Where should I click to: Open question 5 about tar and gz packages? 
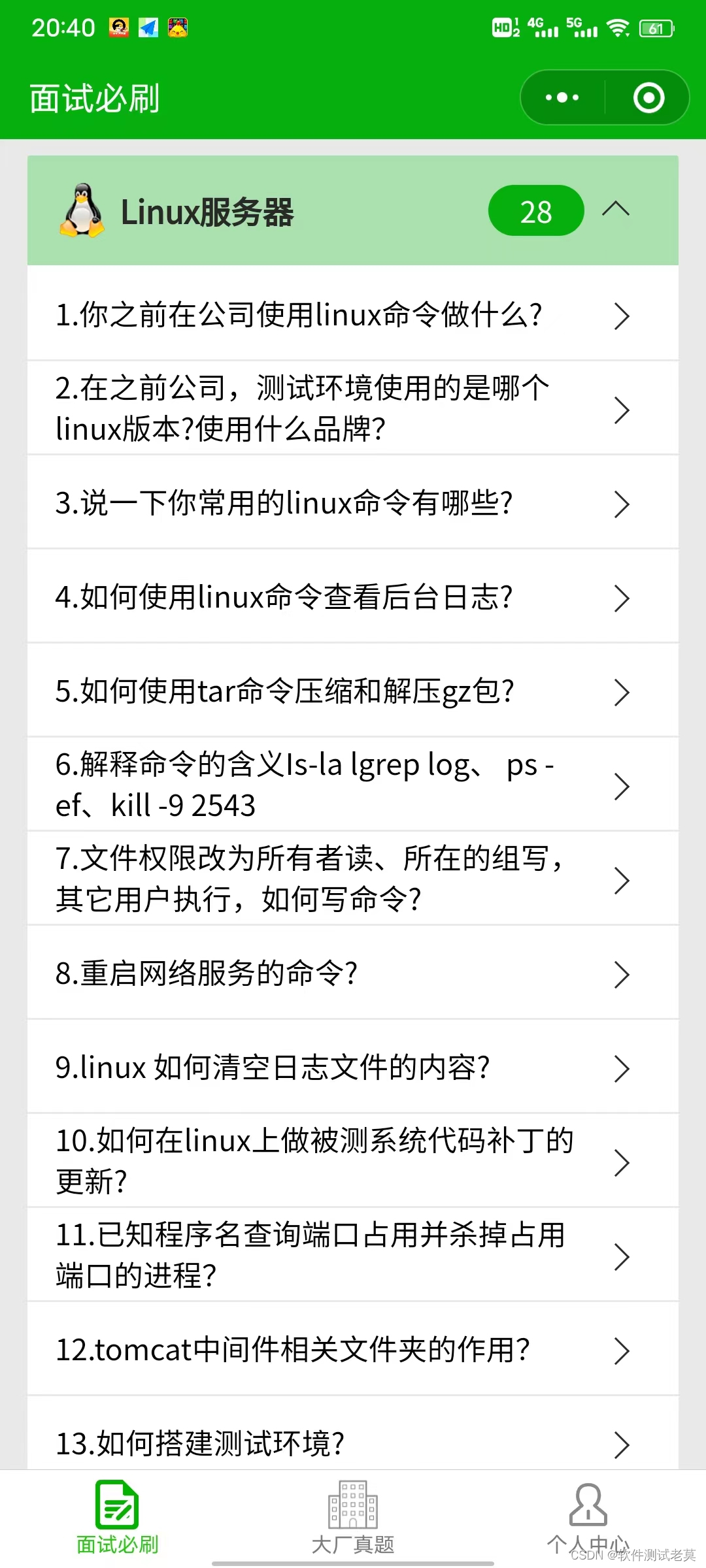pyautogui.click(x=353, y=691)
